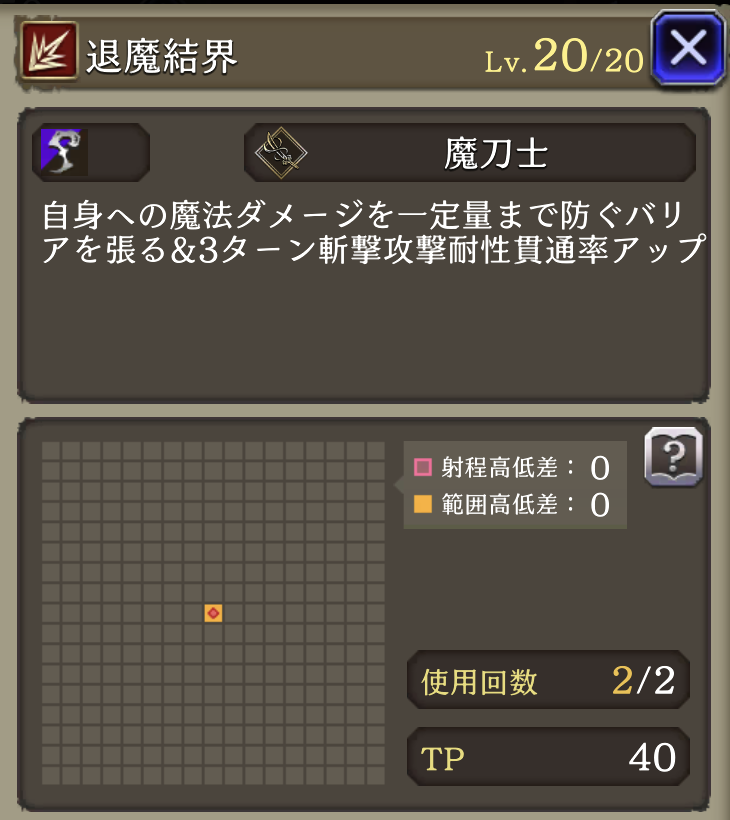The width and height of the screenshot is (730, 820).
Task: Close the 退魔結界 skill detail window
Action: click(x=688, y=49)
